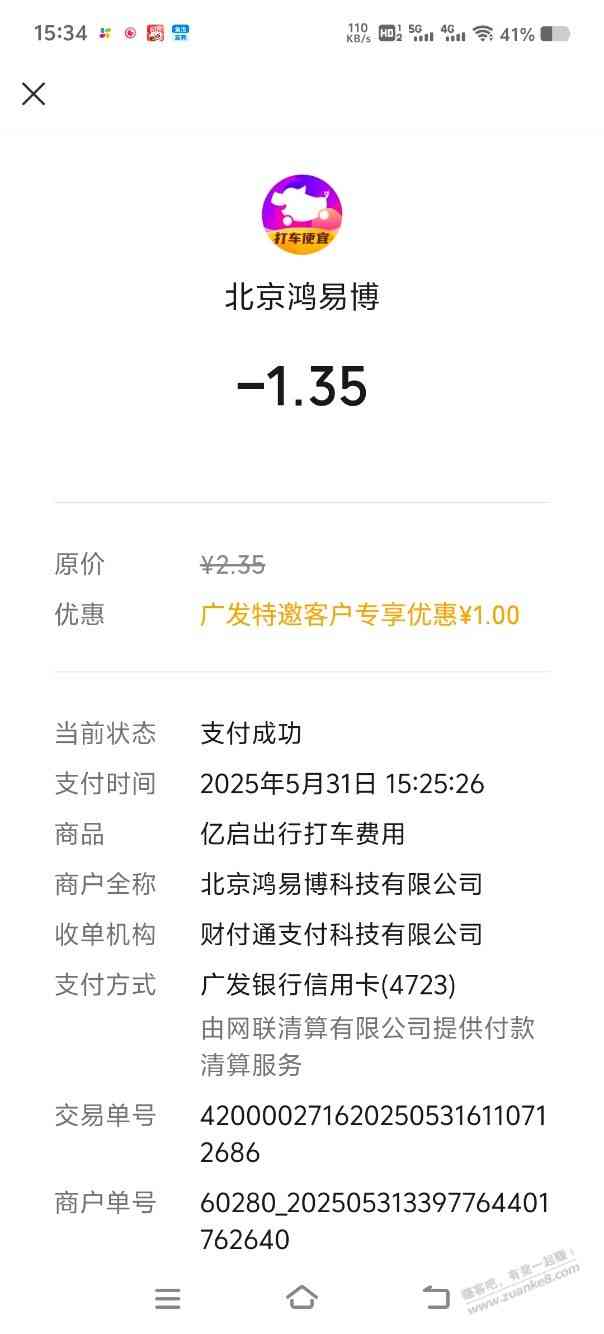Open the system recent apps menu
This screenshot has width=604, height=1334.
(168, 1298)
